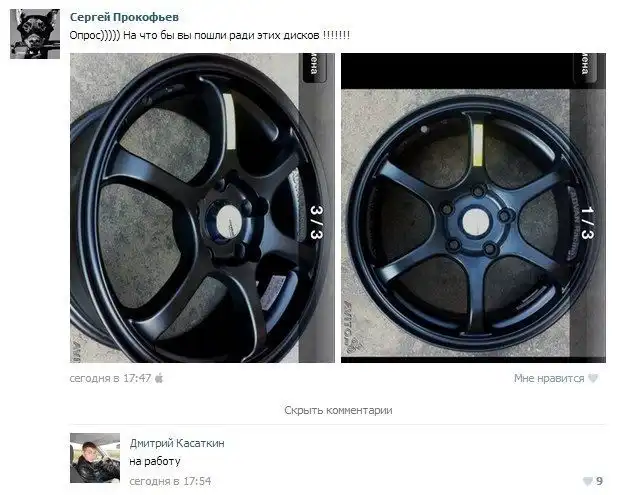The height and width of the screenshot is (495, 624).
Task: Open the post timestamp сегодня в 17:47
Action: click(110, 378)
